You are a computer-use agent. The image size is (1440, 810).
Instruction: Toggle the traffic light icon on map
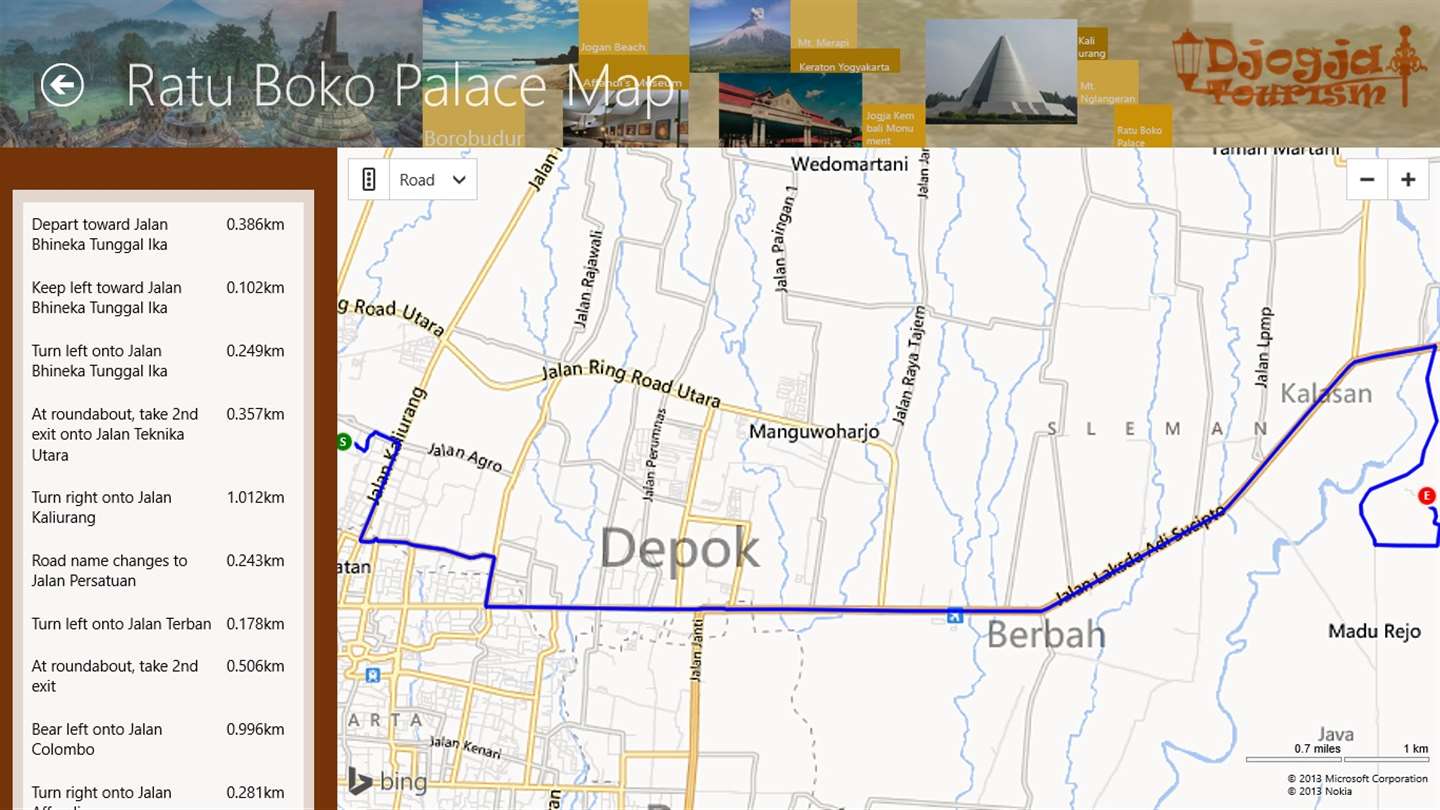coord(369,180)
